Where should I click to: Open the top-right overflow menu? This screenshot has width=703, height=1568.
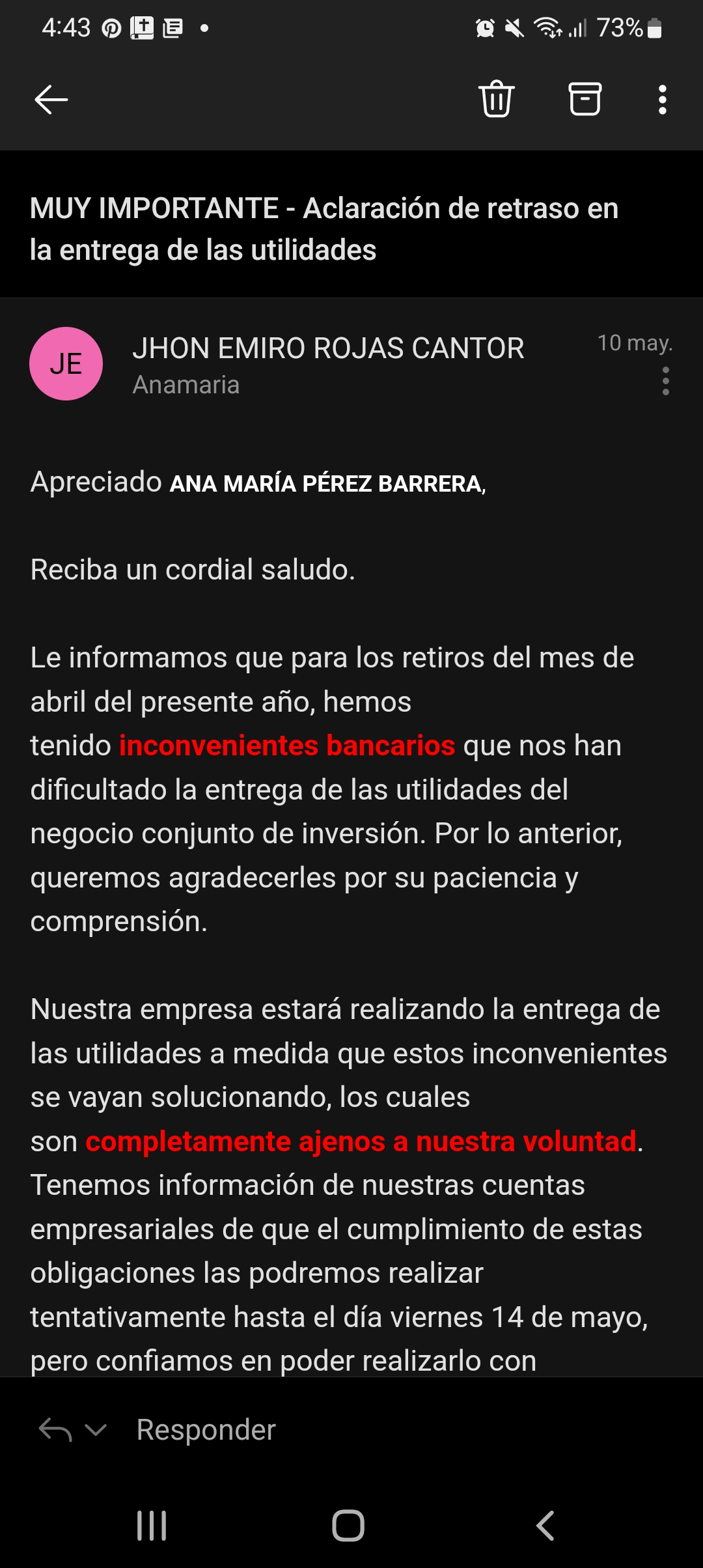[663, 100]
